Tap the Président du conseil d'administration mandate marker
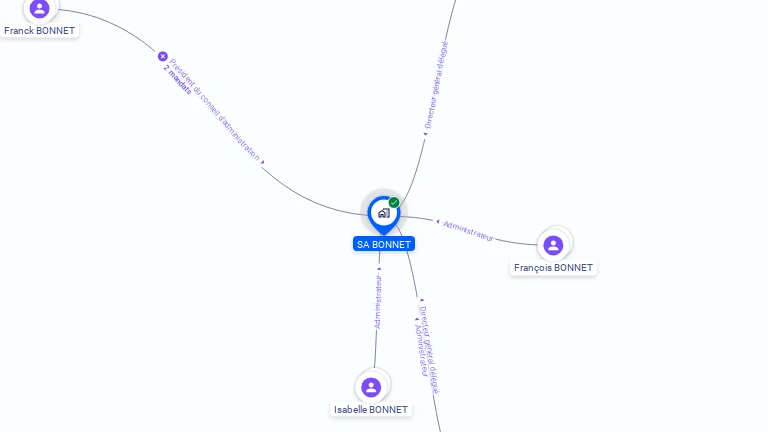Image resolution: width=768 pixels, height=432 pixels. 163,57
